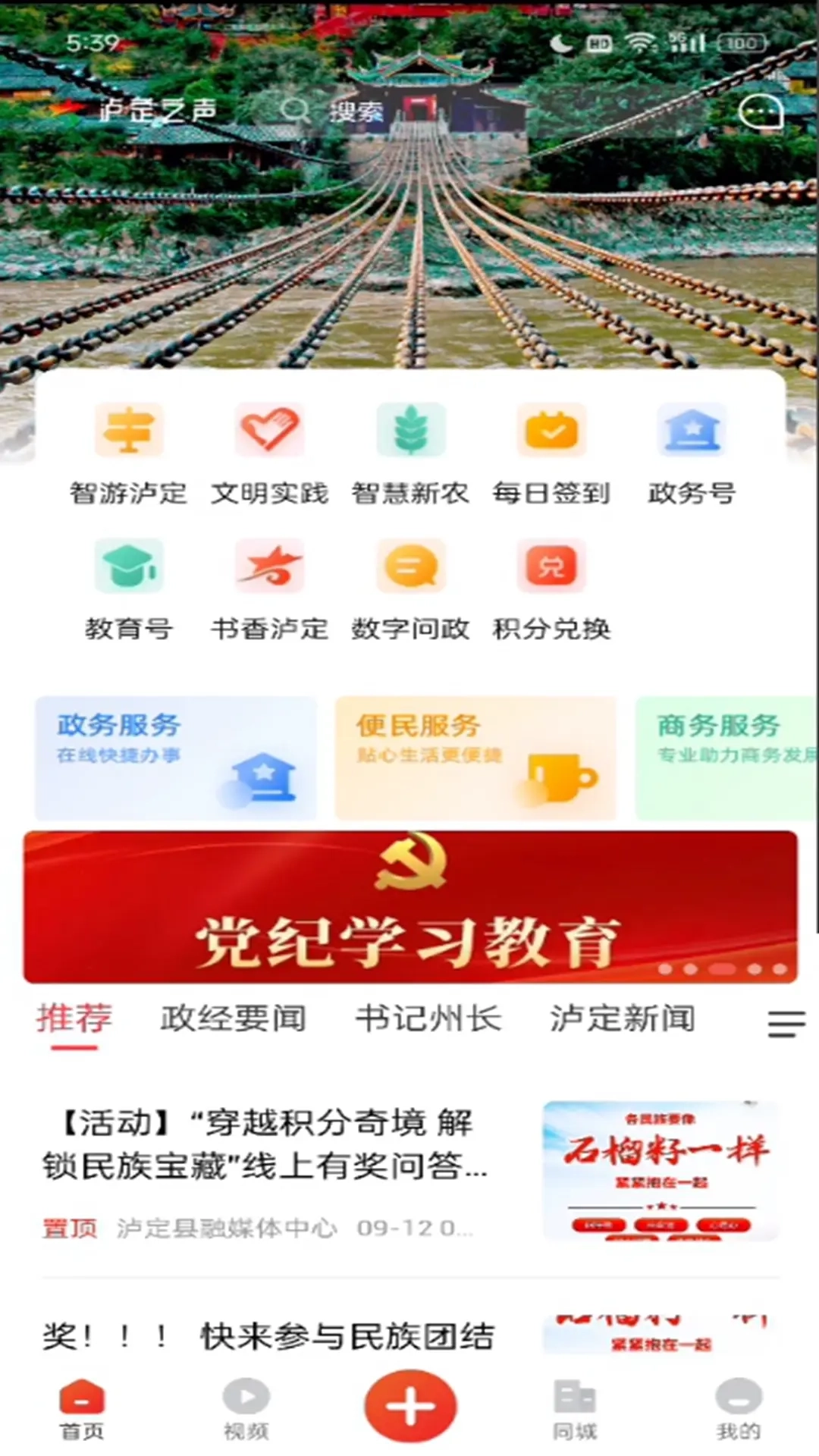Select the 文明实践 heart icon
Viewport: 819px width, 1456px height.
271,428
